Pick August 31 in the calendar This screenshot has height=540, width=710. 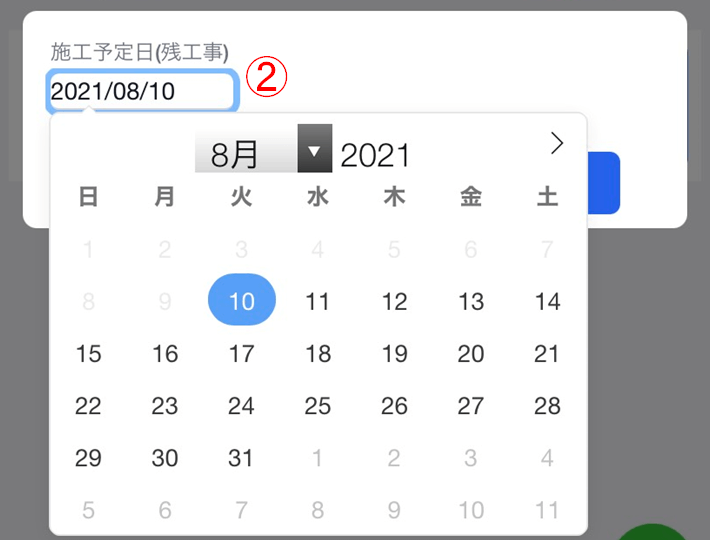tap(241, 458)
